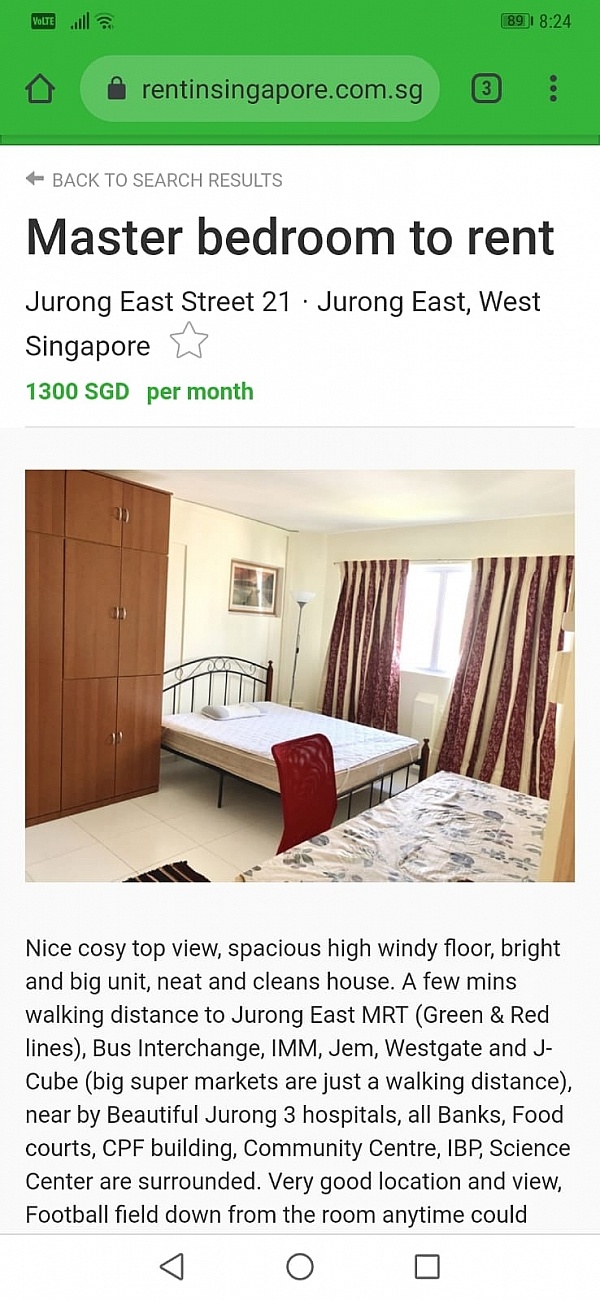600x1300 pixels.
Task: Open recent apps from navigation bar
Action: [427, 1267]
